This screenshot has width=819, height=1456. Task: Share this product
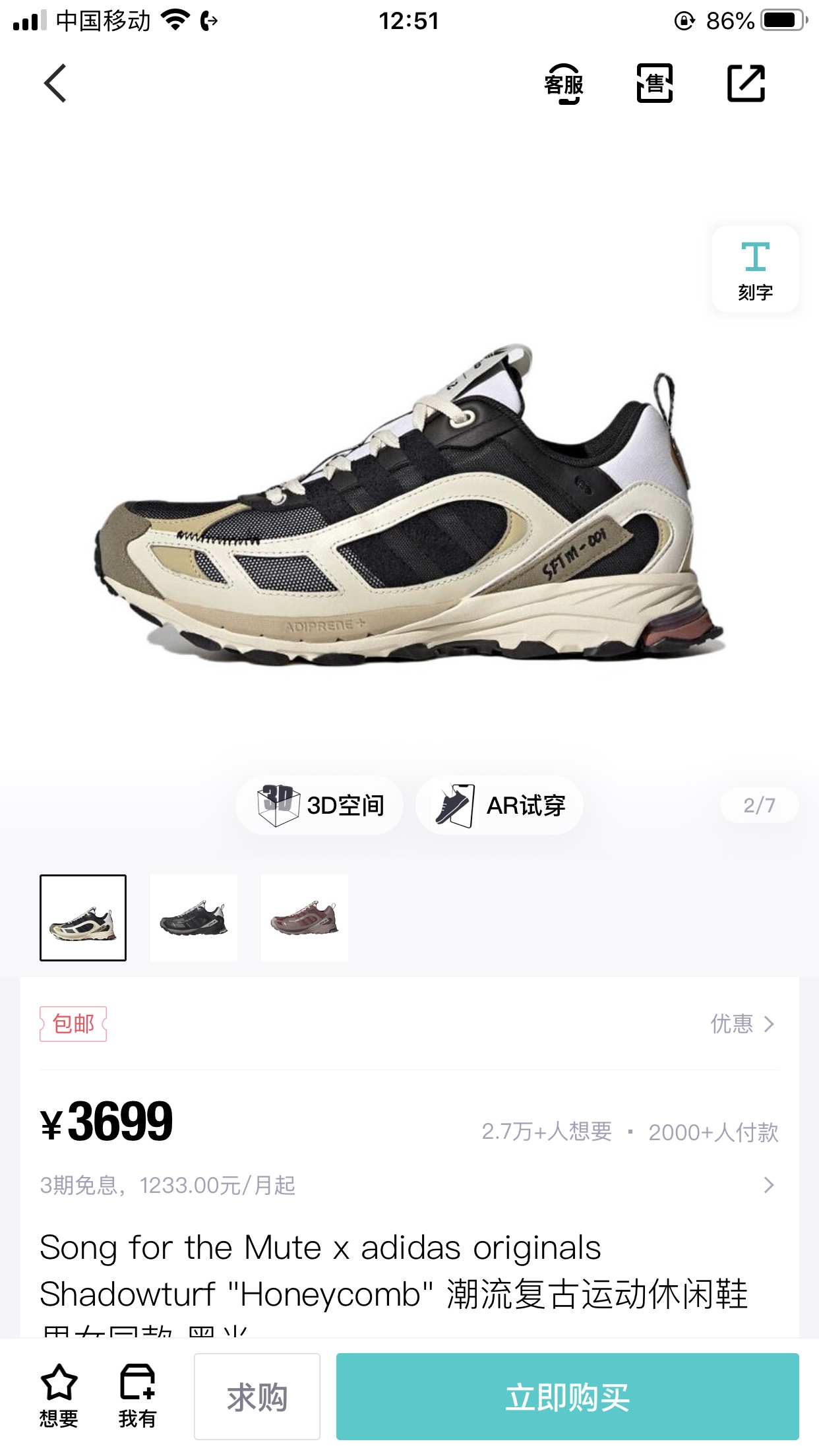(x=746, y=84)
